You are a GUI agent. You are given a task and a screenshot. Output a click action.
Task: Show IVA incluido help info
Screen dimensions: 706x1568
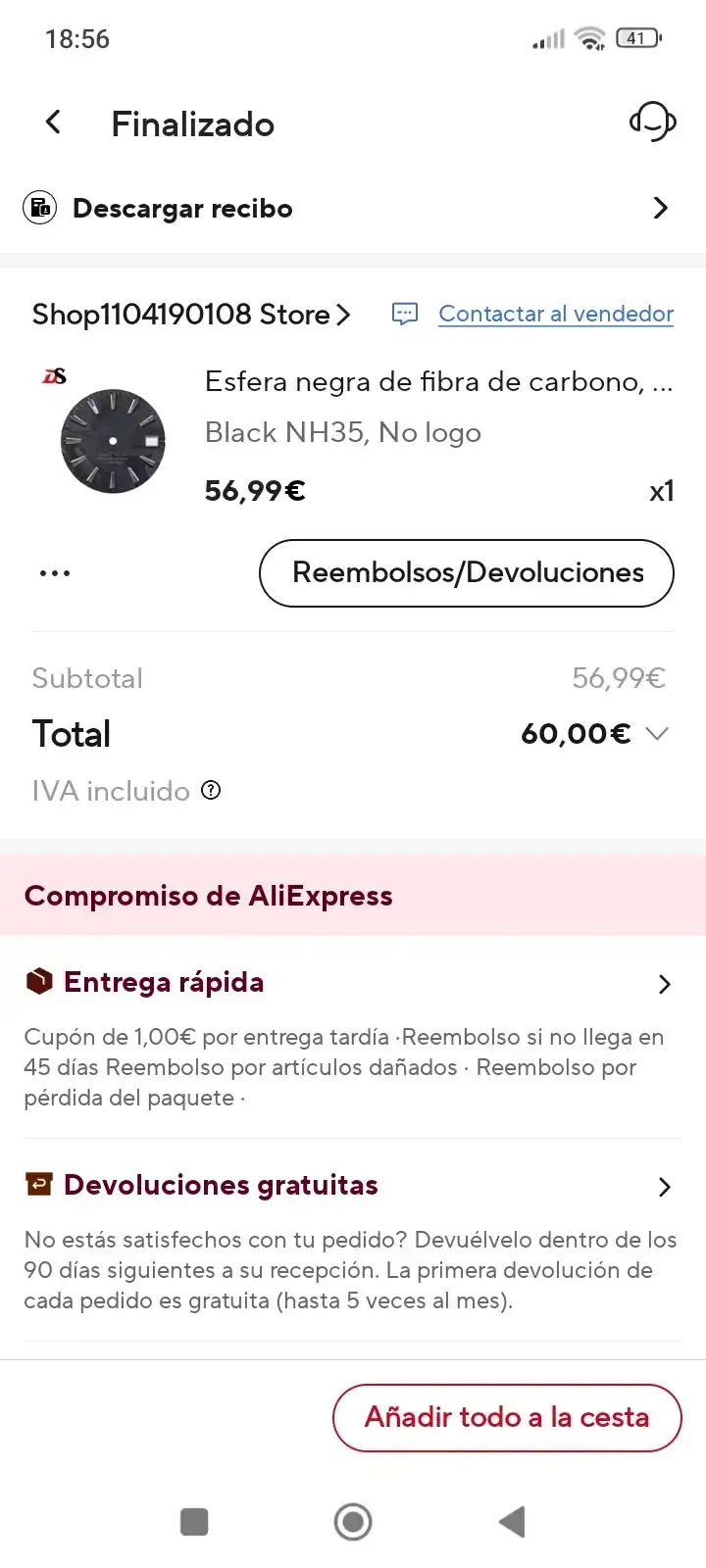tap(211, 791)
